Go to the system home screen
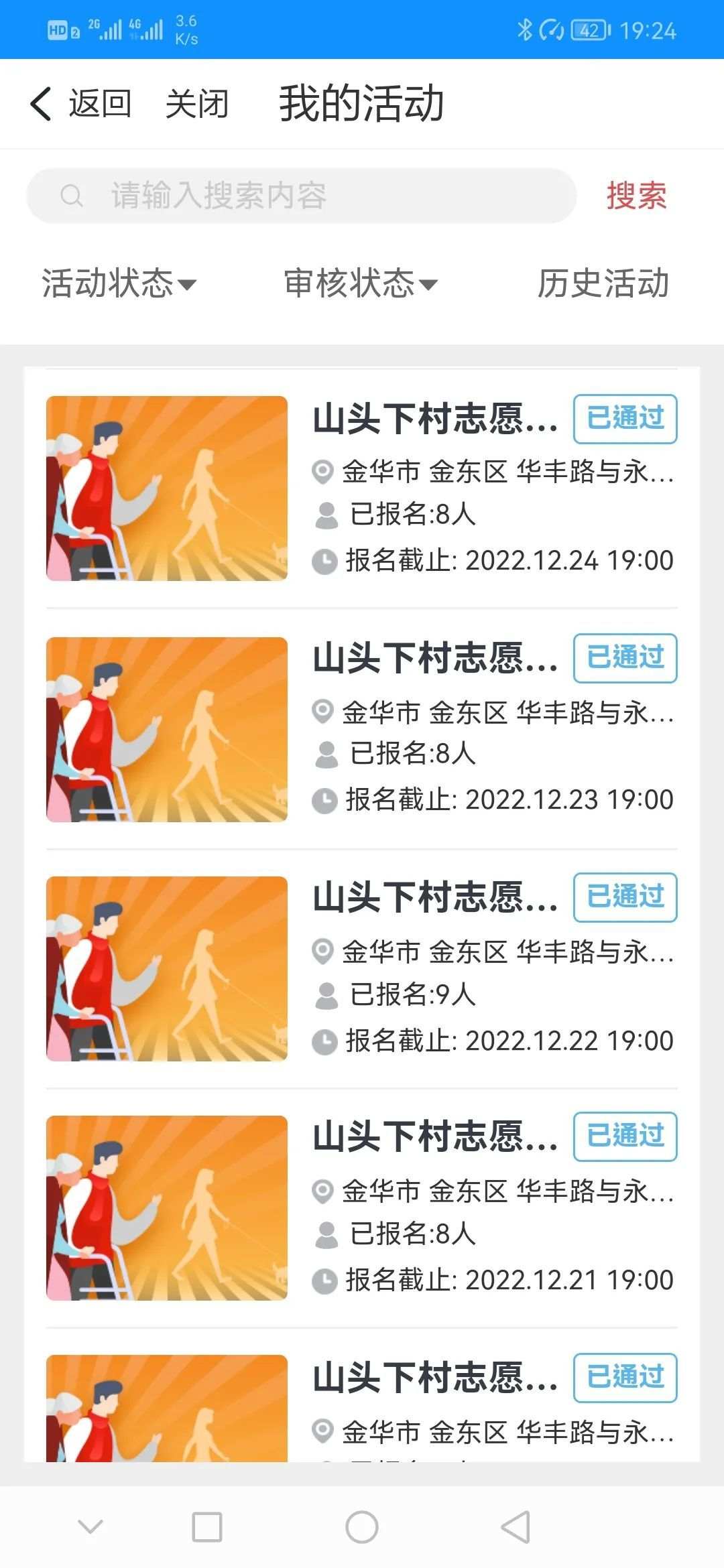The width and height of the screenshot is (724, 1568). tap(362, 1527)
